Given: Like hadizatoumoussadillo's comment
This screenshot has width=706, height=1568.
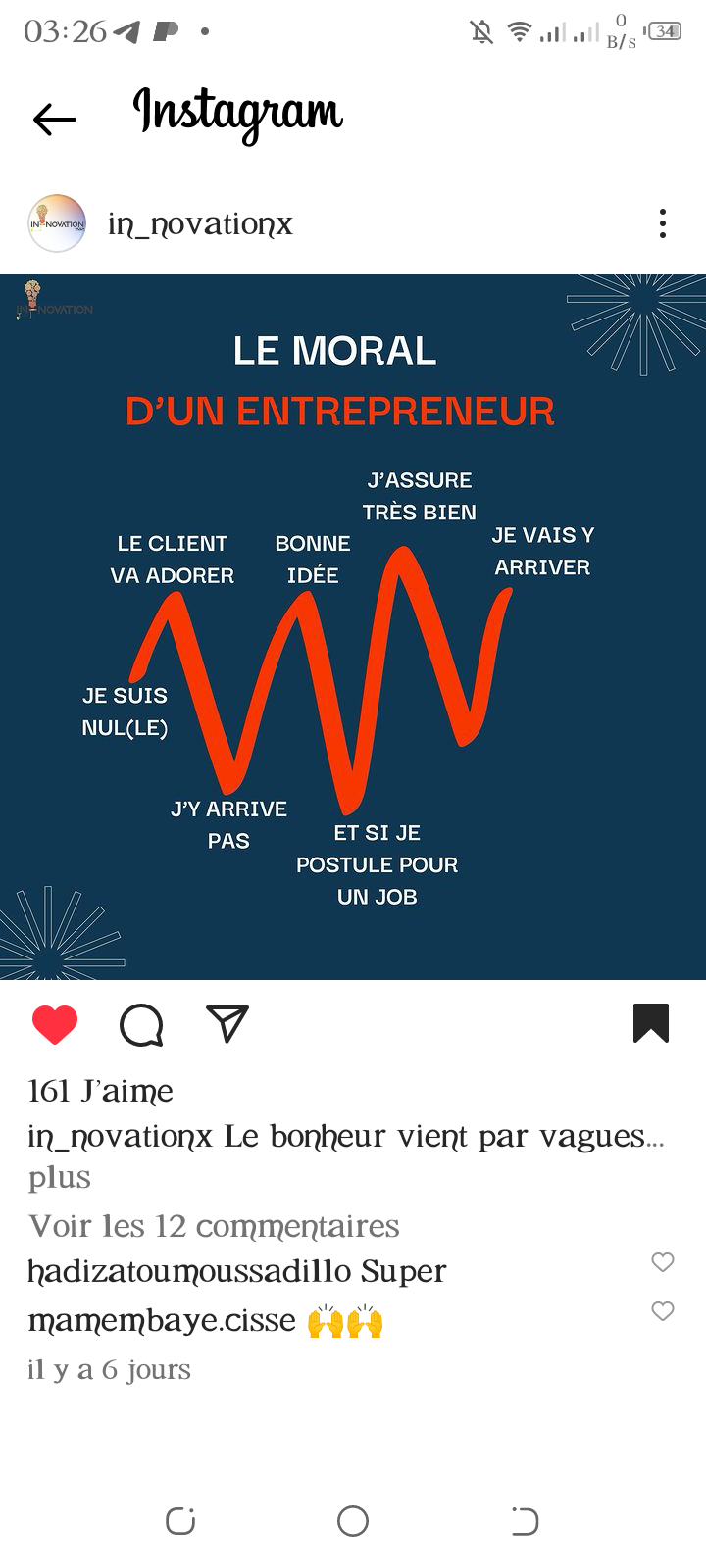Looking at the screenshot, I should point(663,1262).
